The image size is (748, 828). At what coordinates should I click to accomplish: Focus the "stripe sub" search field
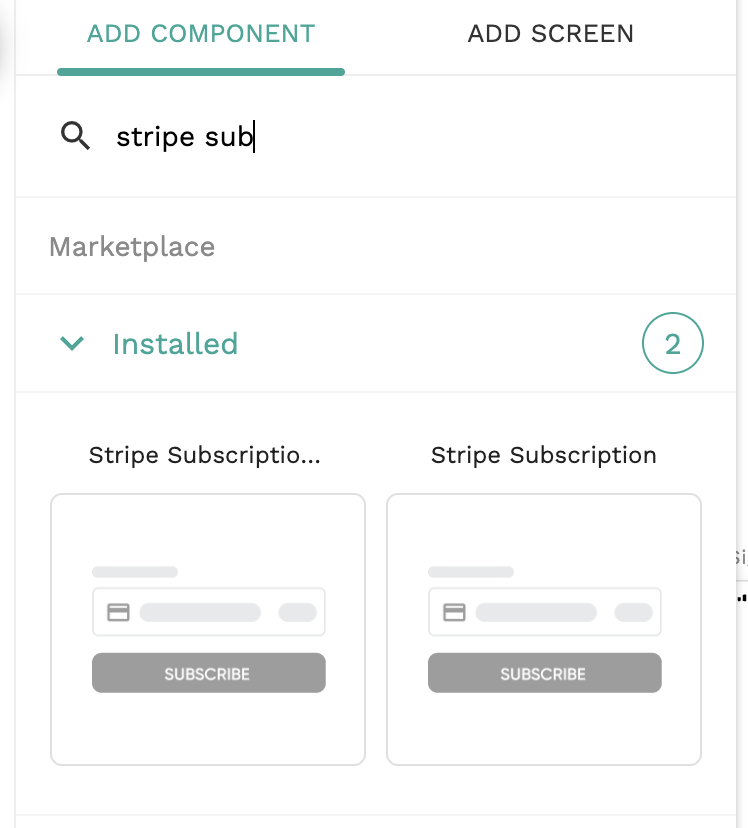click(x=400, y=136)
